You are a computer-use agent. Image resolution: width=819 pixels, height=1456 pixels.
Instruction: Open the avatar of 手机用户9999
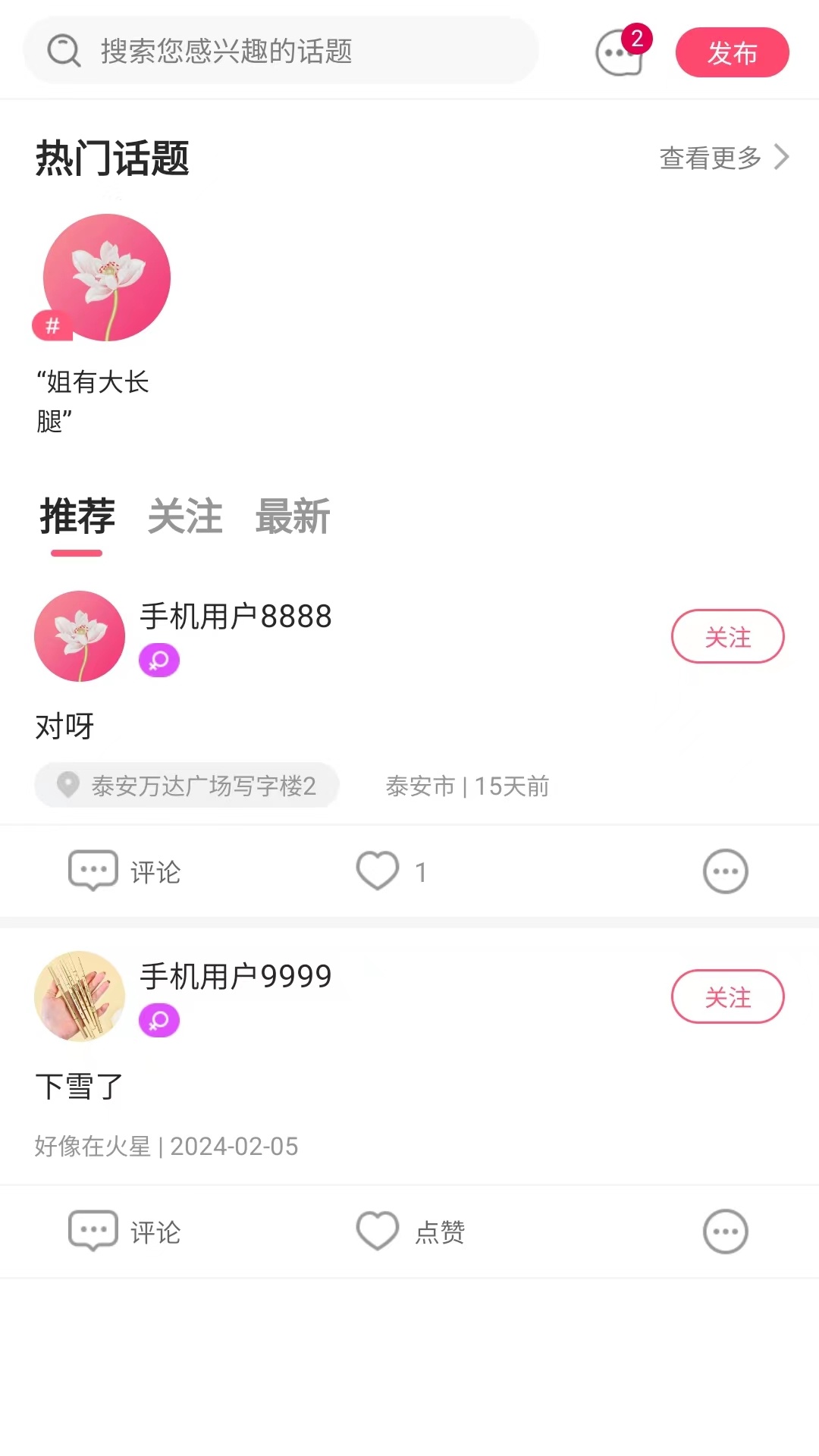pos(80,996)
